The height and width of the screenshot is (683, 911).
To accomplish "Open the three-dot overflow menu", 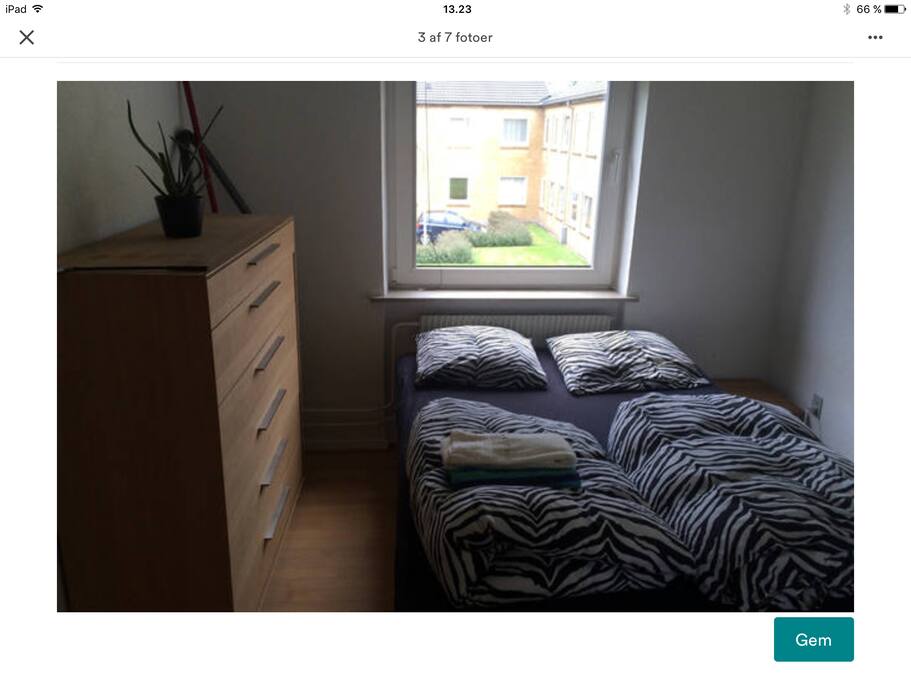I will pyautogui.click(x=875, y=38).
